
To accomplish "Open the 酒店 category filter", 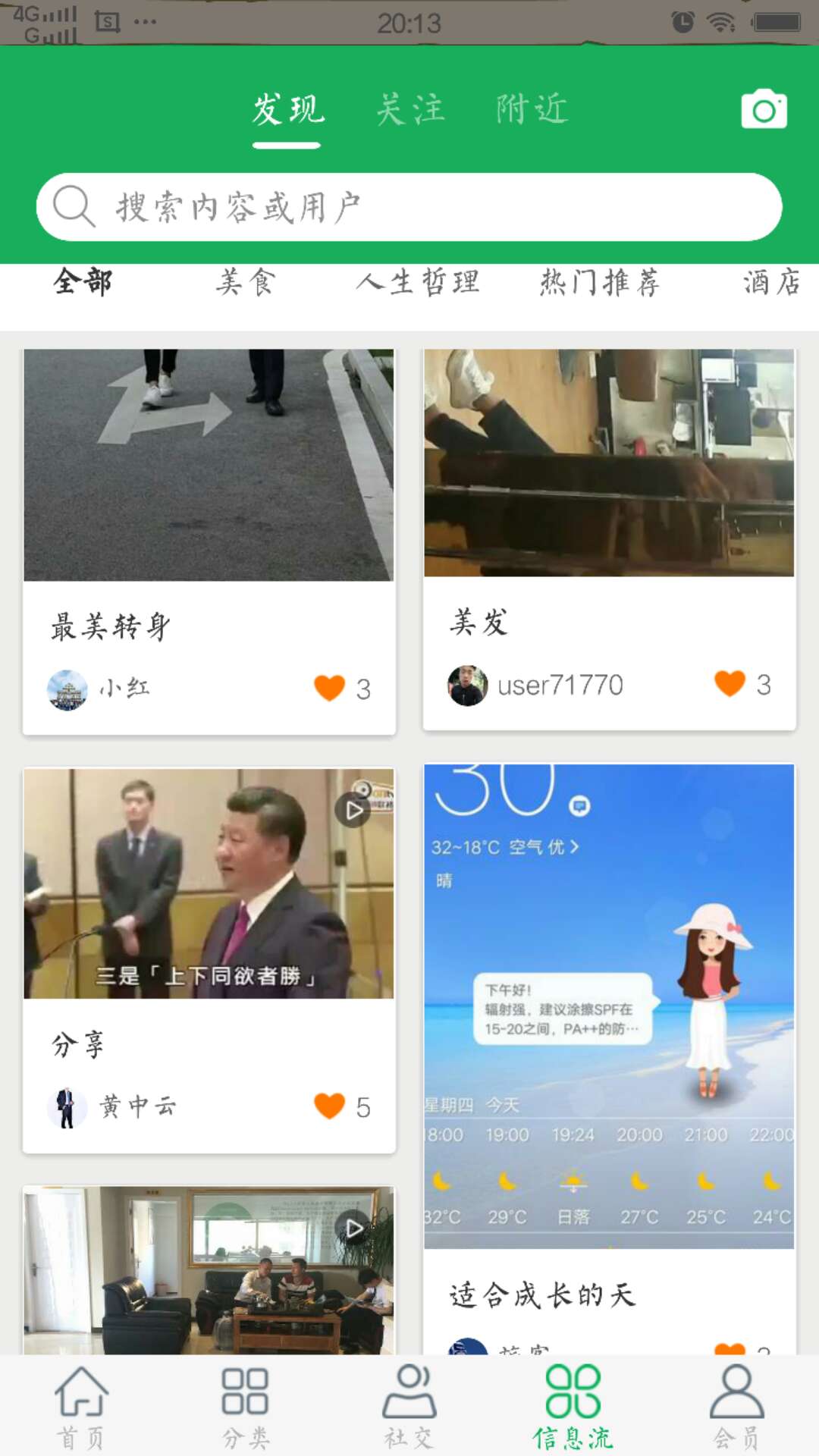I will click(772, 286).
